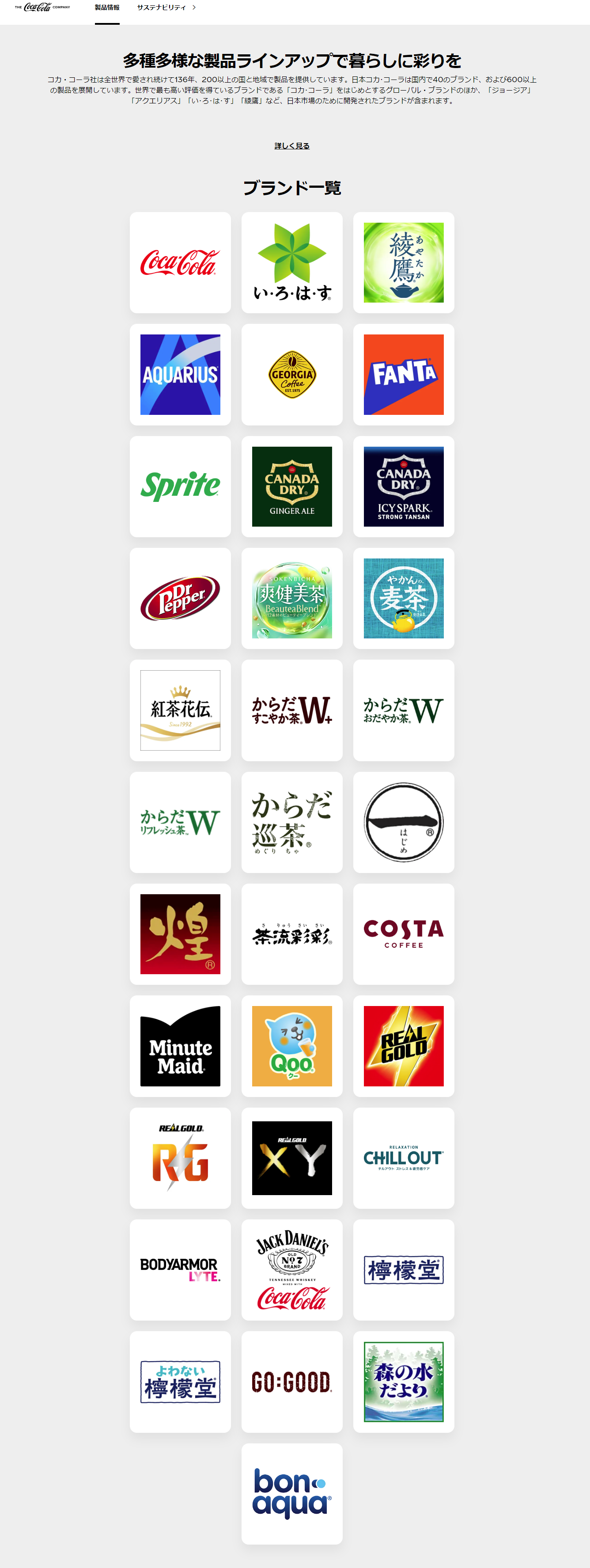View the Canada Dry Ginger Ale tile
This screenshot has height=1568, width=590.
click(x=292, y=486)
